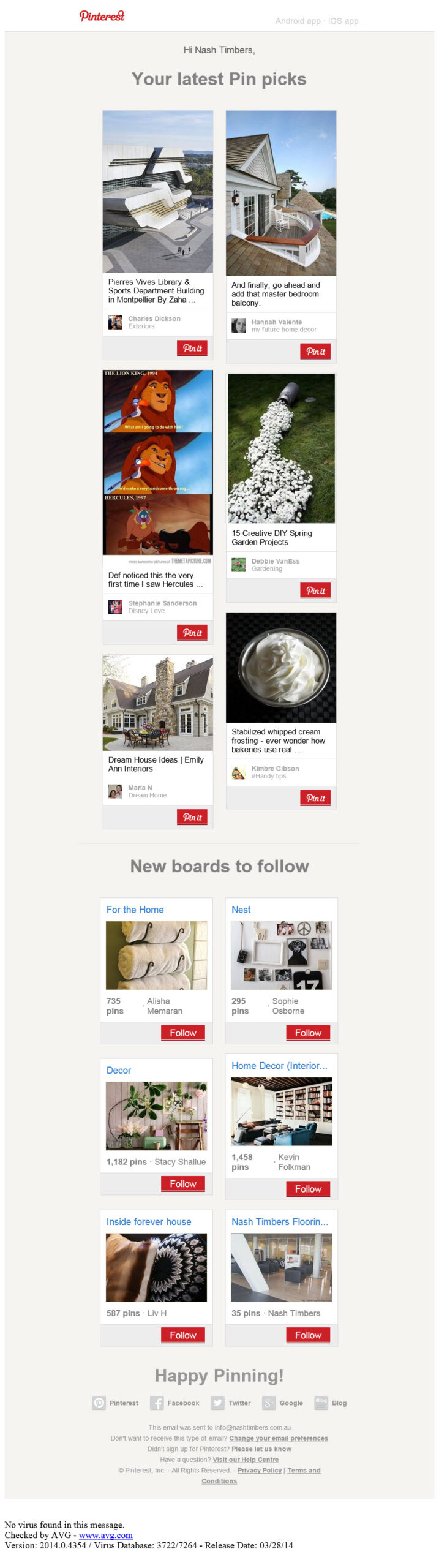
Task: Follow the Nest board
Action: [307, 1033]
